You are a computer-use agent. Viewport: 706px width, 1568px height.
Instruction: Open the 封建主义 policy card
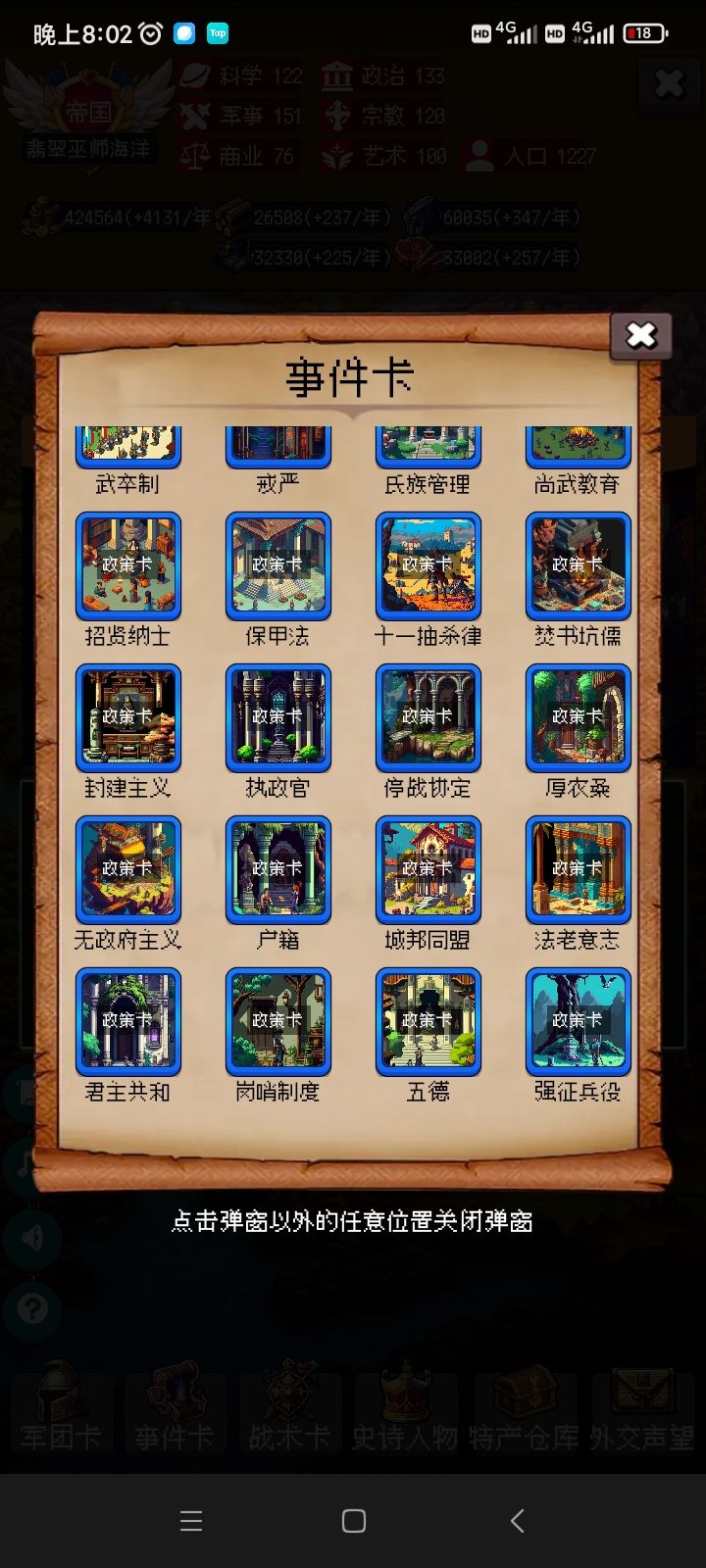click(128, 717)
